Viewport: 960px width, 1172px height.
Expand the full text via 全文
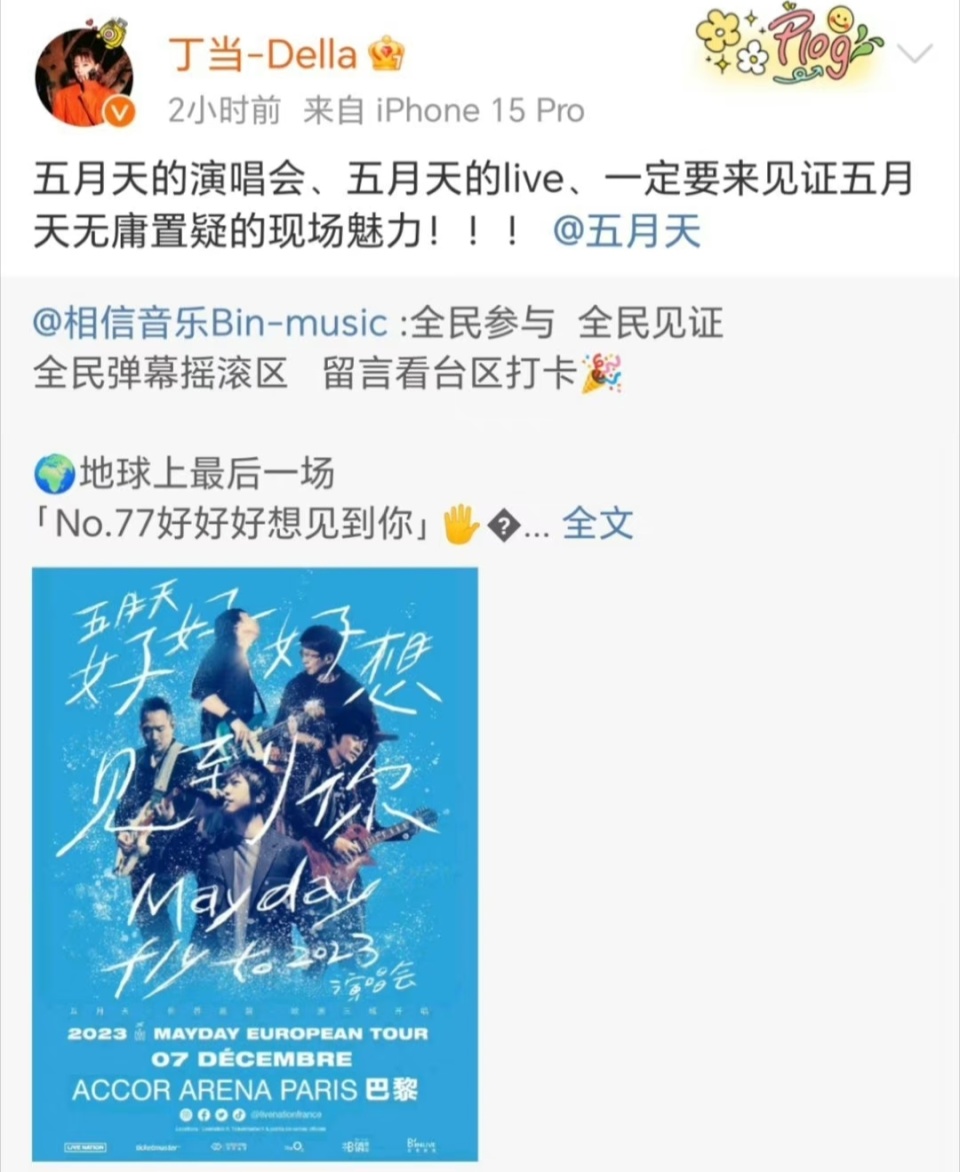tap(597, 522)
